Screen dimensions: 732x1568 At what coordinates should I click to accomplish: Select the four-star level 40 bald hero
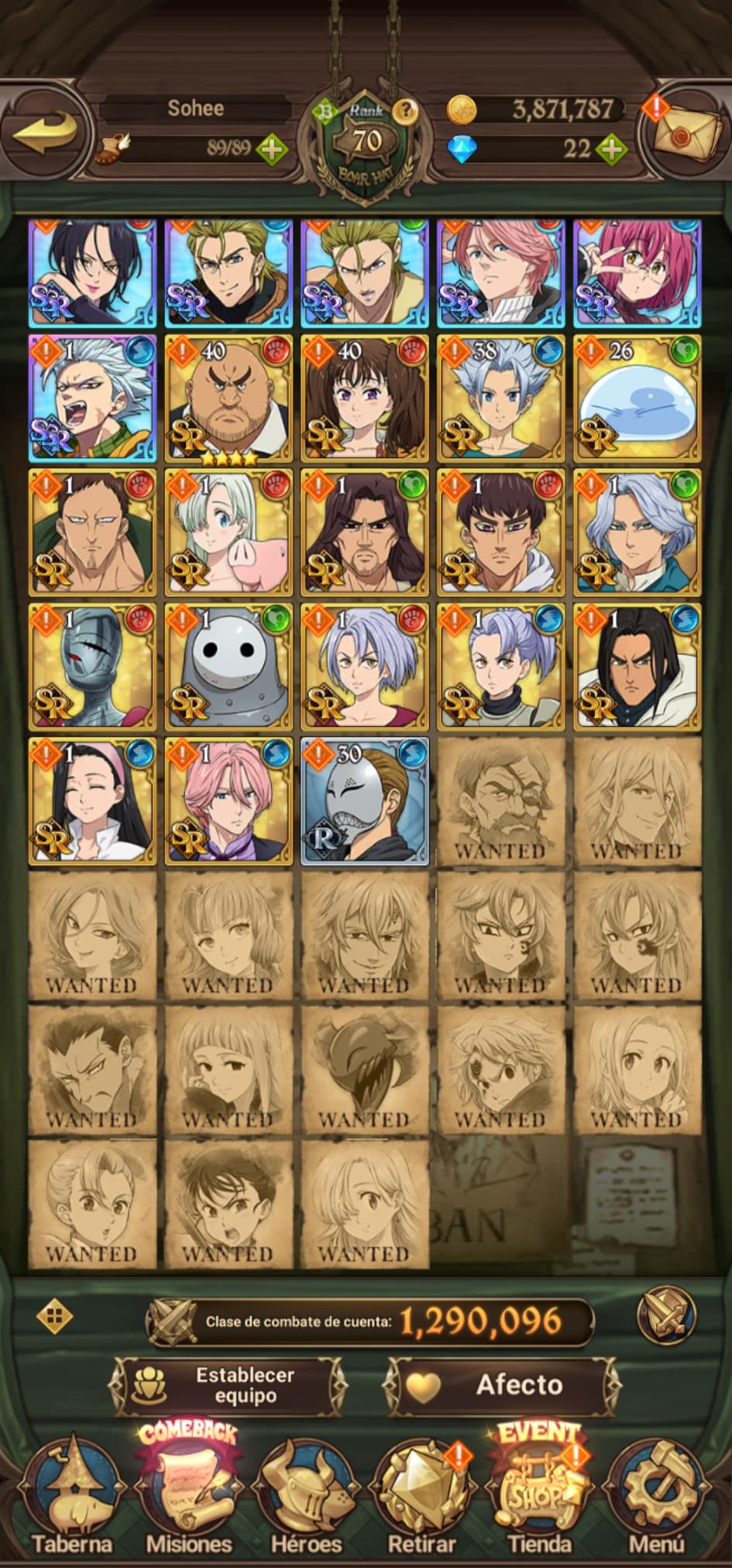(228, 399)
